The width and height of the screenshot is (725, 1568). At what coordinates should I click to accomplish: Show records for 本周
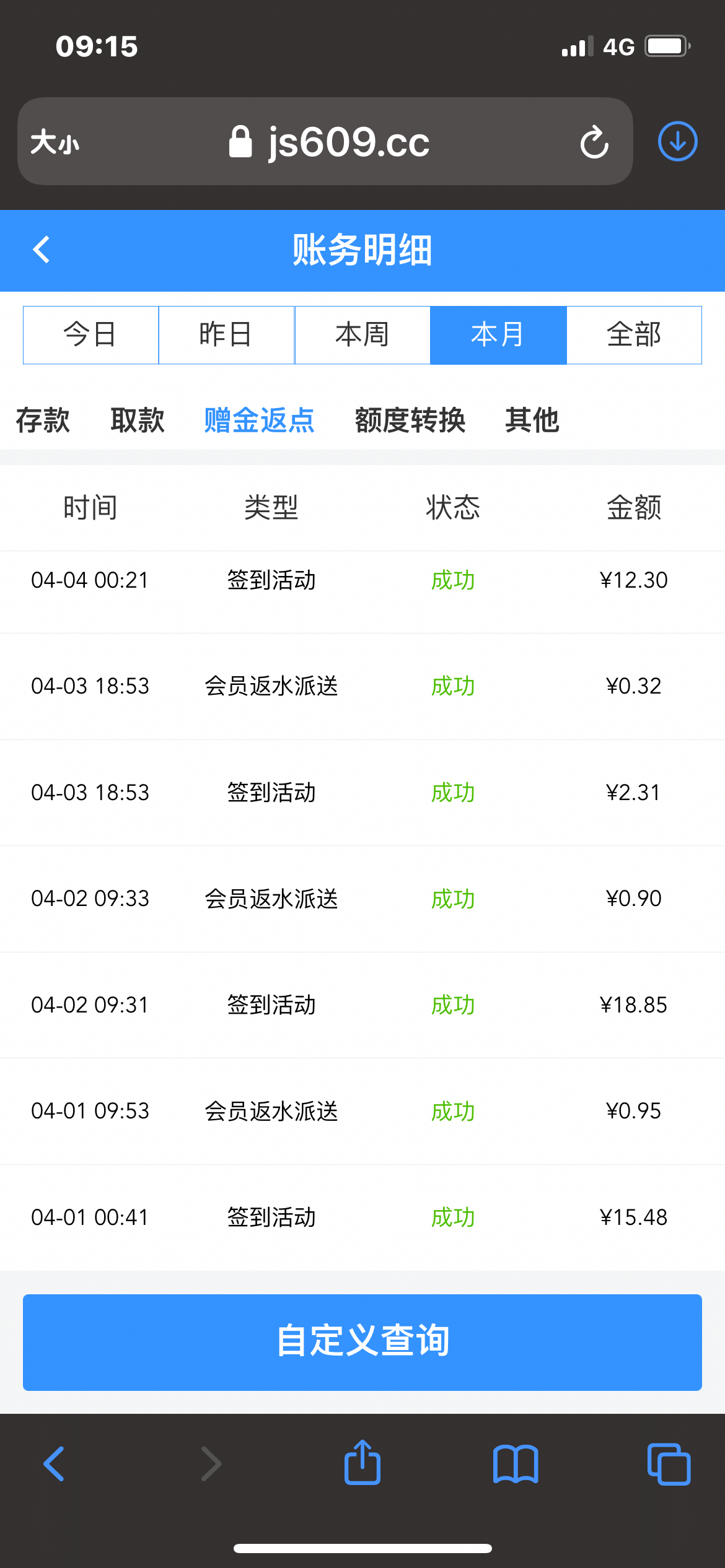(362, 335)
